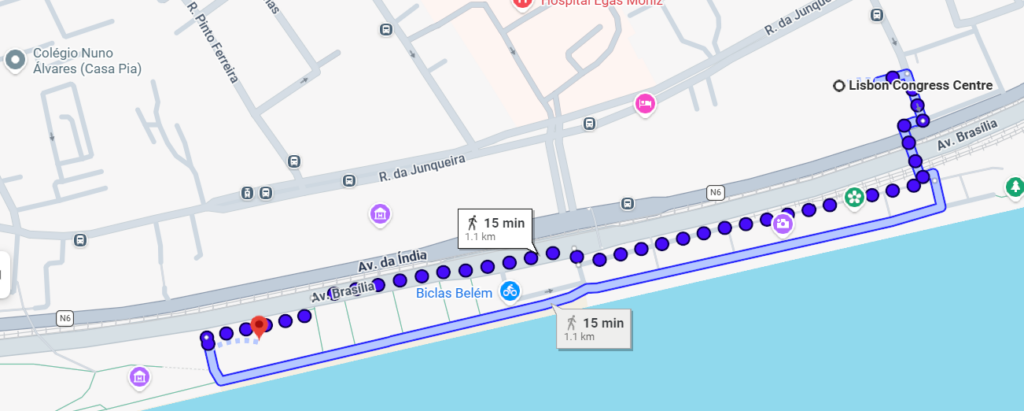
Task: Open Hospital Egas Moniz place marker
Action: pyautogui.click(x=522, y=3)
